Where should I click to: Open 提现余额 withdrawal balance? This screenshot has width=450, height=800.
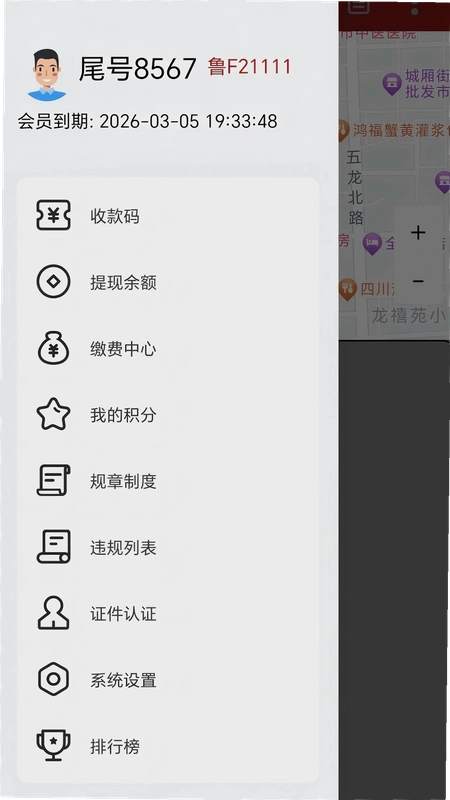[168, 282]
